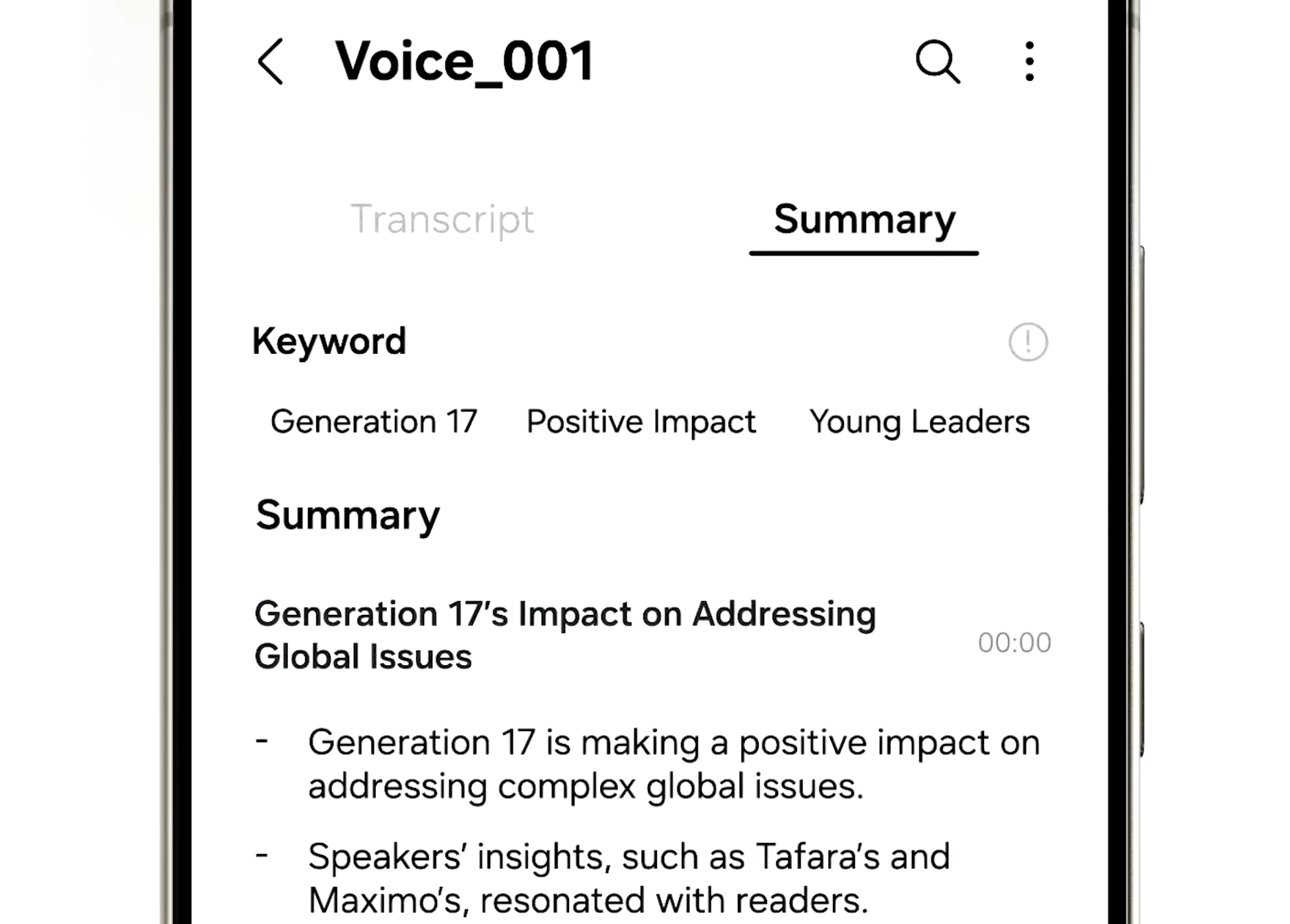Select the Generation 17 keyword
The height and width of the screenshot is (924, 1290).
tap(374, 422)
